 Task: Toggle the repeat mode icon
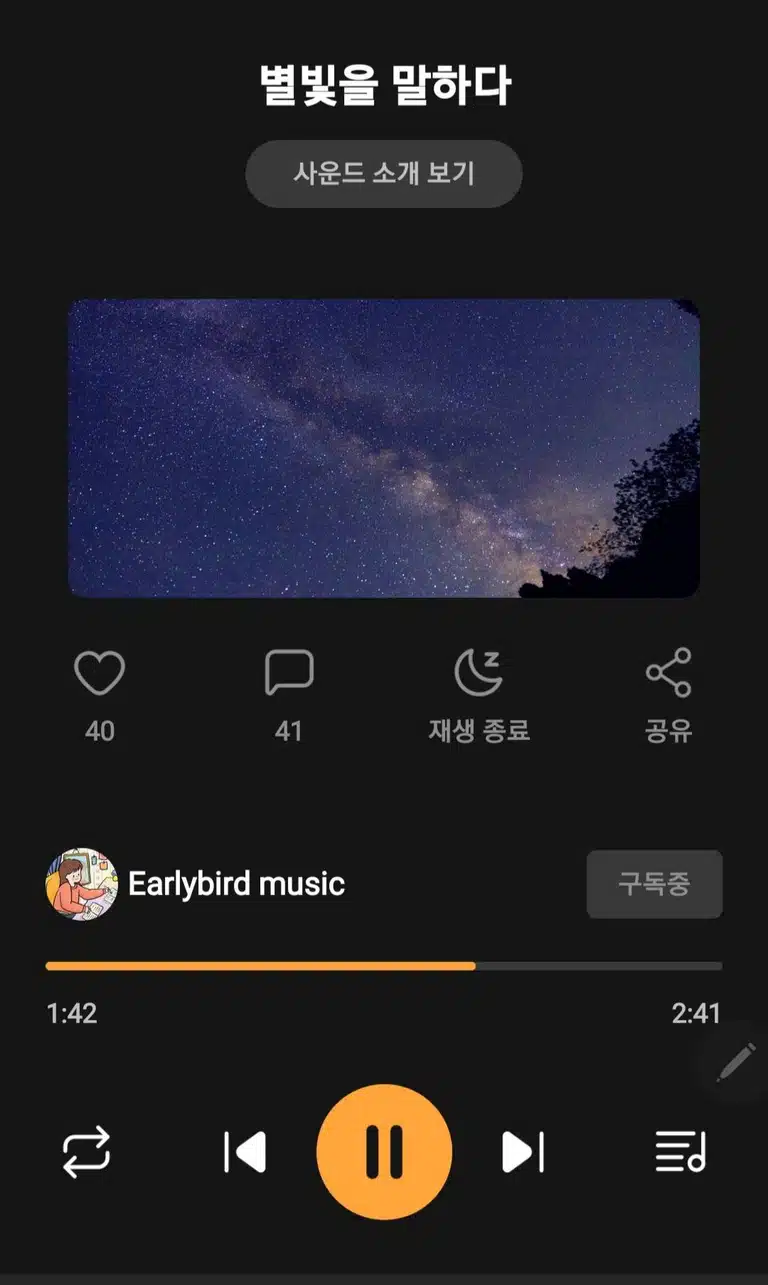87,1153
